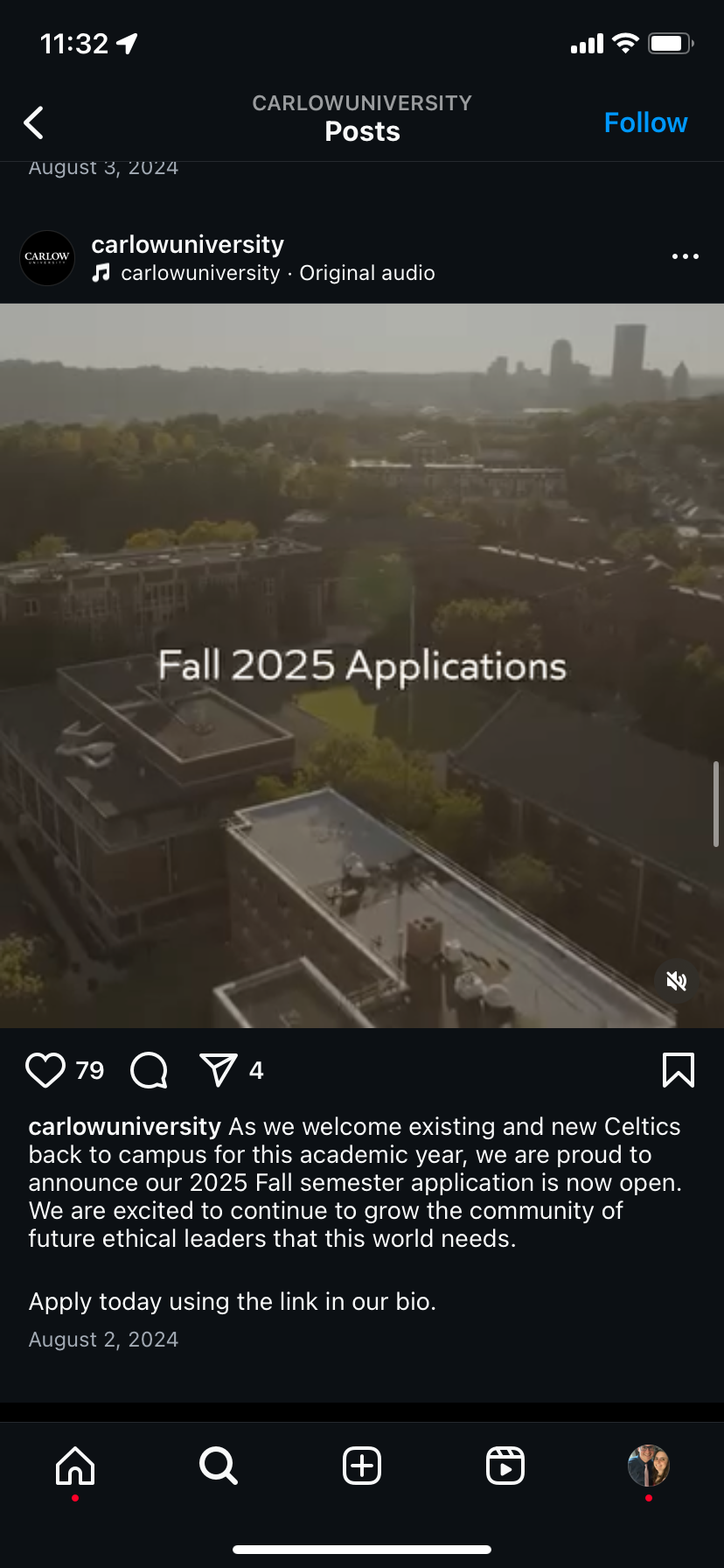Follow carlowuniversity
The image size is (724, 1568).
tap(645, 123)
